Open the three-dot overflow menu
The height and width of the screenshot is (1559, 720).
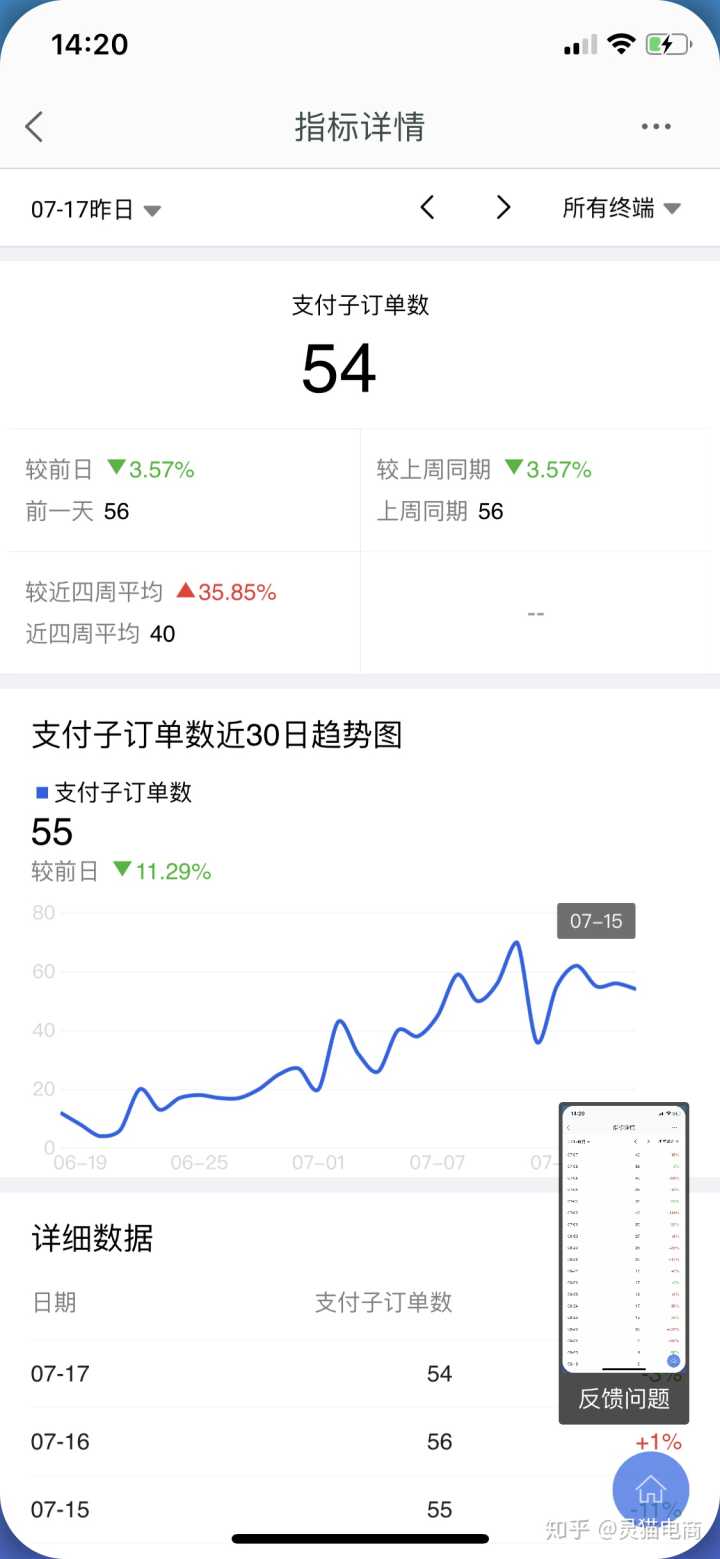pyautogui.click(x=656, y=127)
